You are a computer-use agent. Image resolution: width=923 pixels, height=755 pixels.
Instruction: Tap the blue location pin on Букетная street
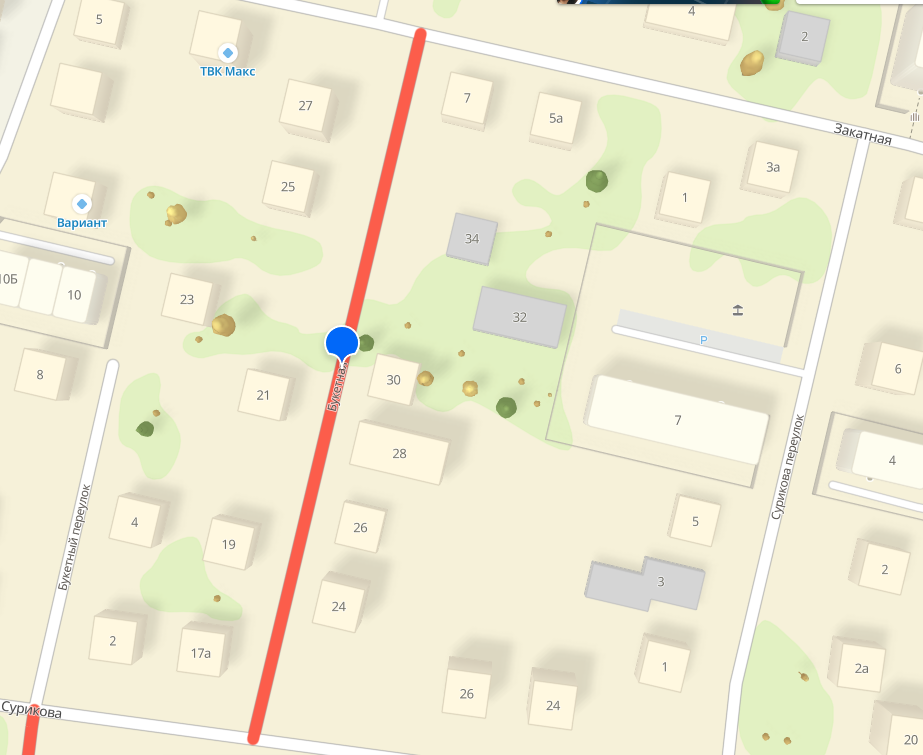click(x=342, y=342)
